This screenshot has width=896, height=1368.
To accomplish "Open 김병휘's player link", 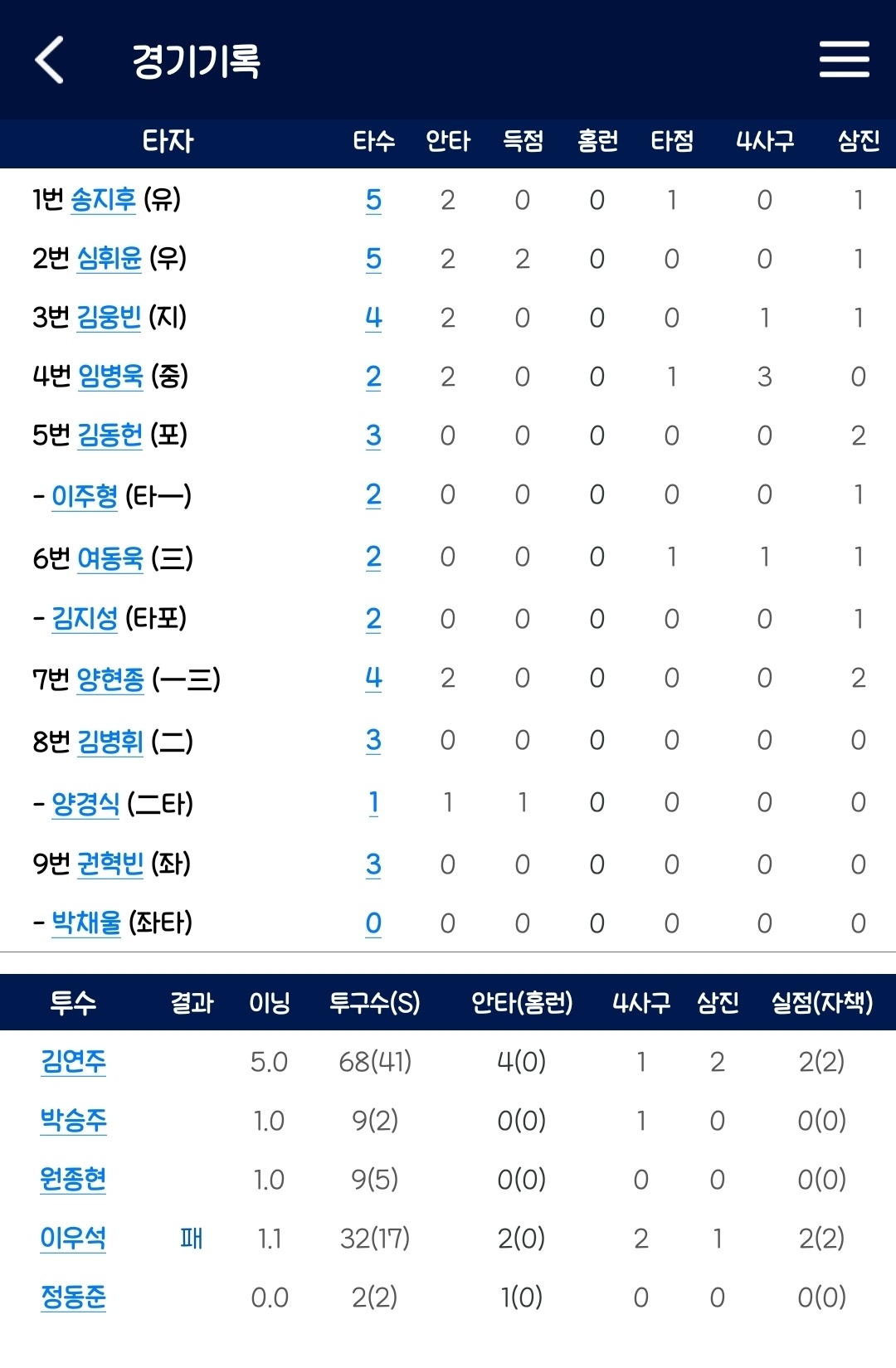I will (x=110, y=742).
